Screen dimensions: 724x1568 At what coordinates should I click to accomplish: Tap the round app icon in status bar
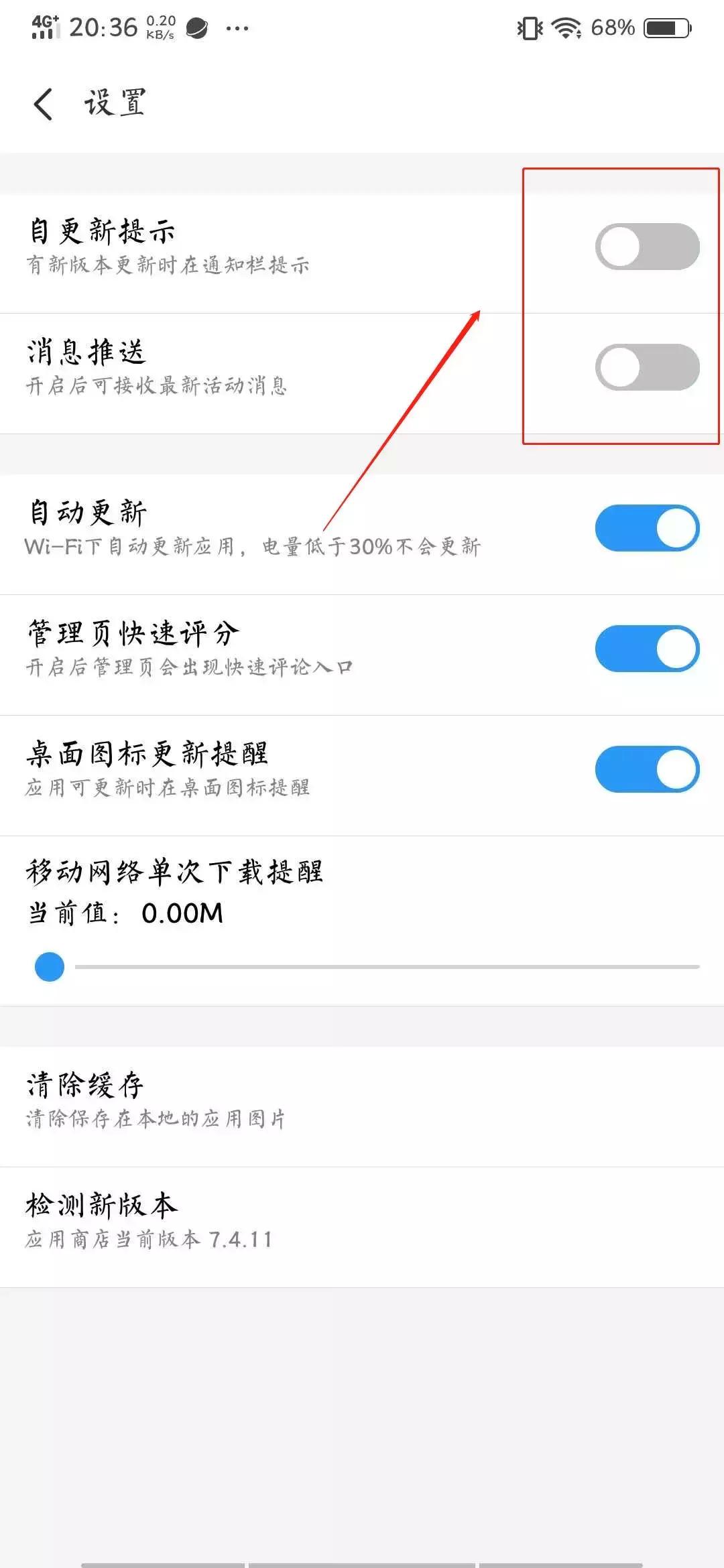[x=195, y=28]
